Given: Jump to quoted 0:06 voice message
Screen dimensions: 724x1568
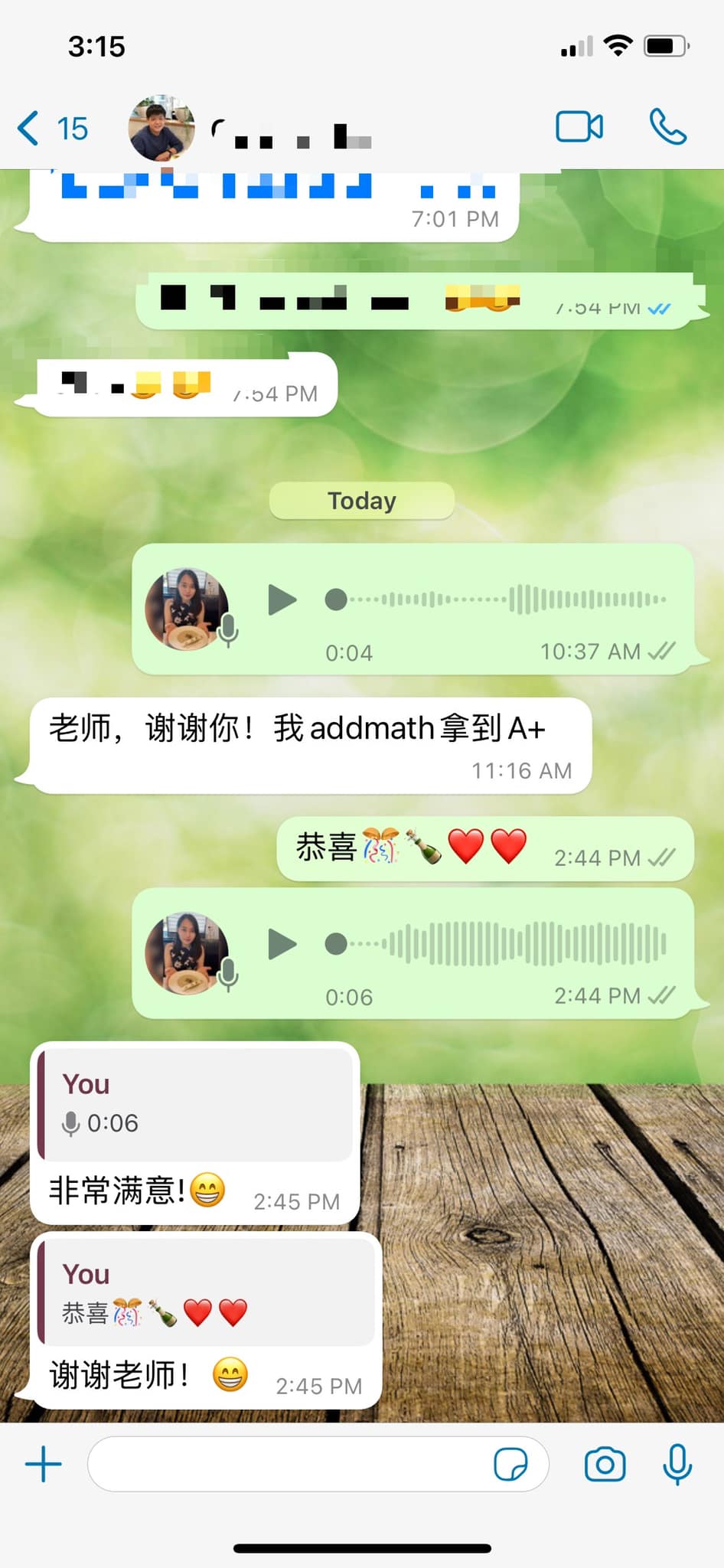Looking at the screenshot, I should coord(195,1104).
